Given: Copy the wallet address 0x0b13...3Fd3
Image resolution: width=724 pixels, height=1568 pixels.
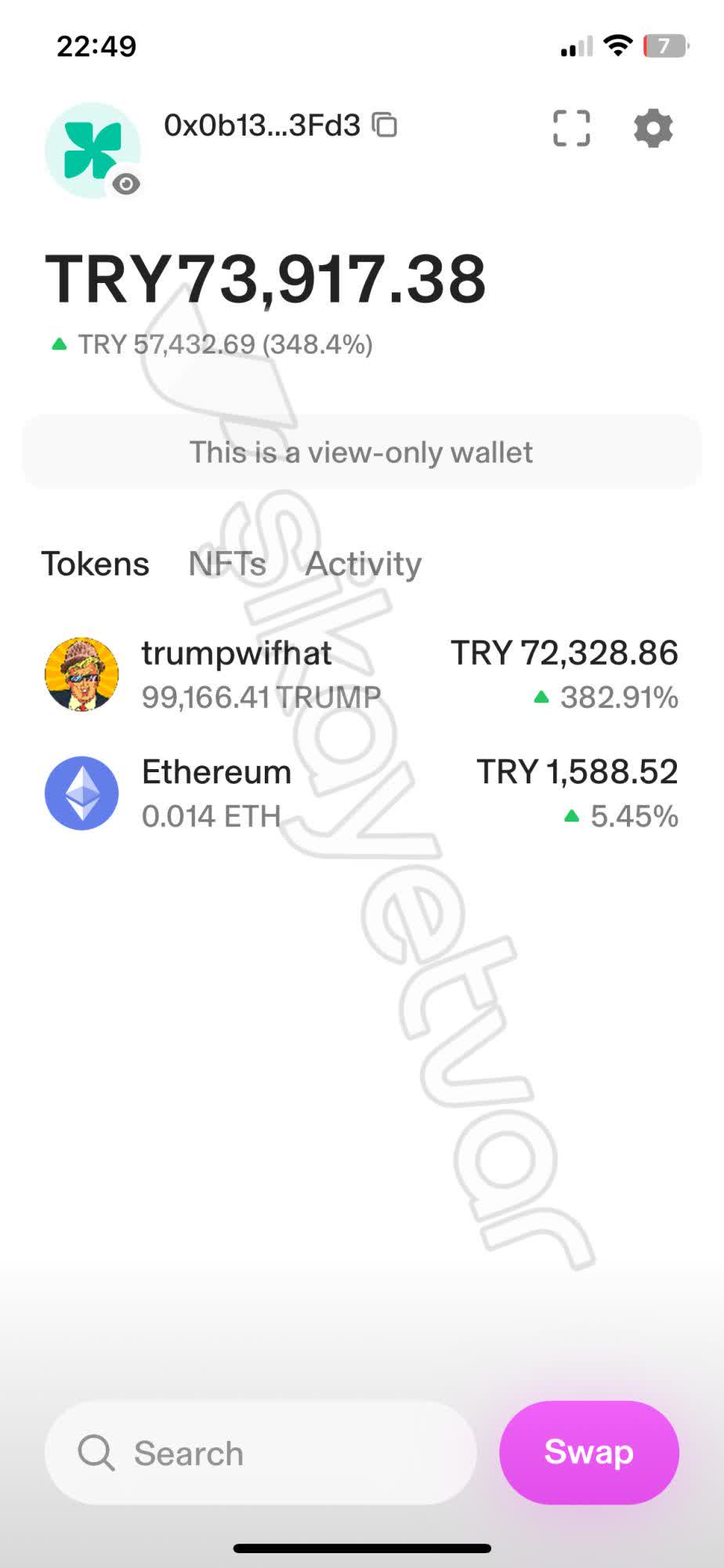Looking at the screenshot, I should pyautogui.click(x=383, y=125).
